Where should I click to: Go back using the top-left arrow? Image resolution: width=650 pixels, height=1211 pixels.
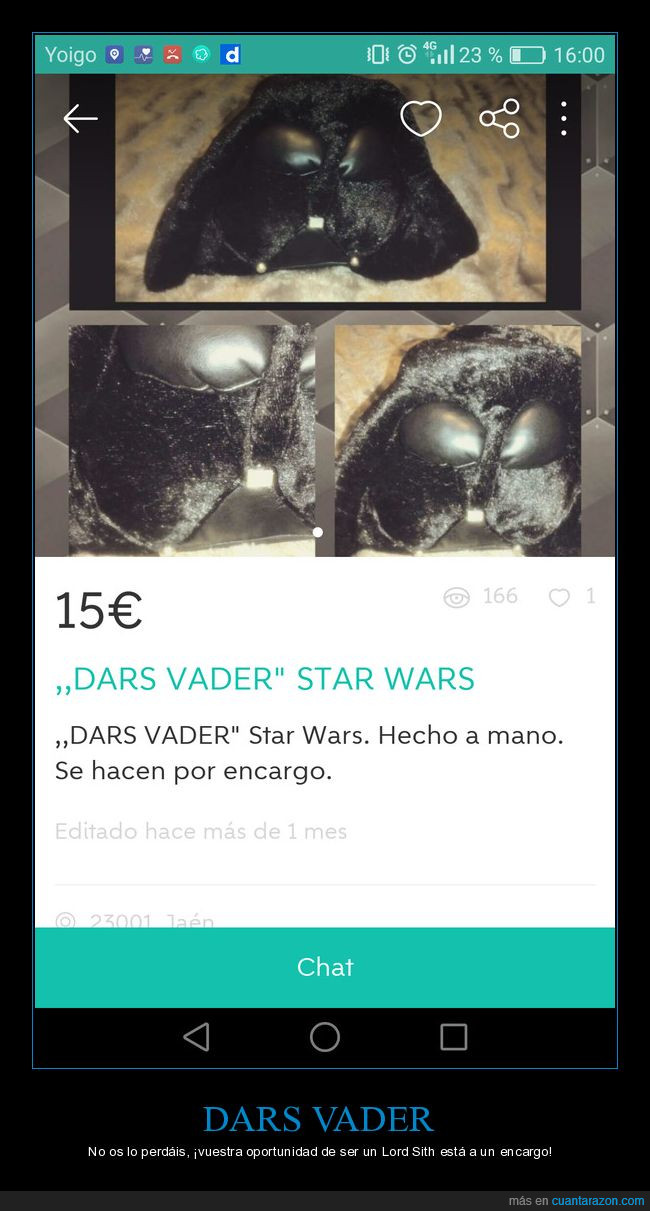[80, 118]
